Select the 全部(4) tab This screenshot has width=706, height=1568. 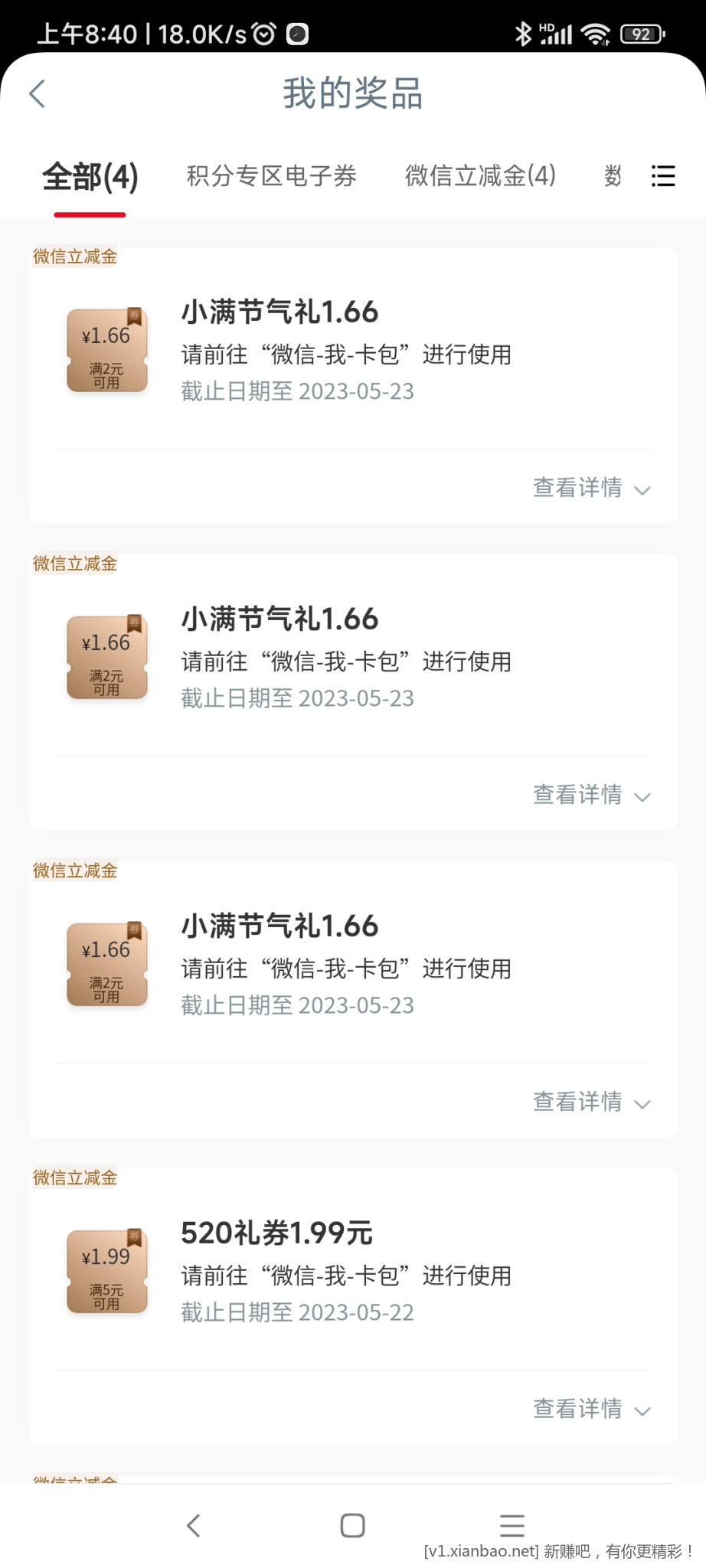tap(90, 177)
